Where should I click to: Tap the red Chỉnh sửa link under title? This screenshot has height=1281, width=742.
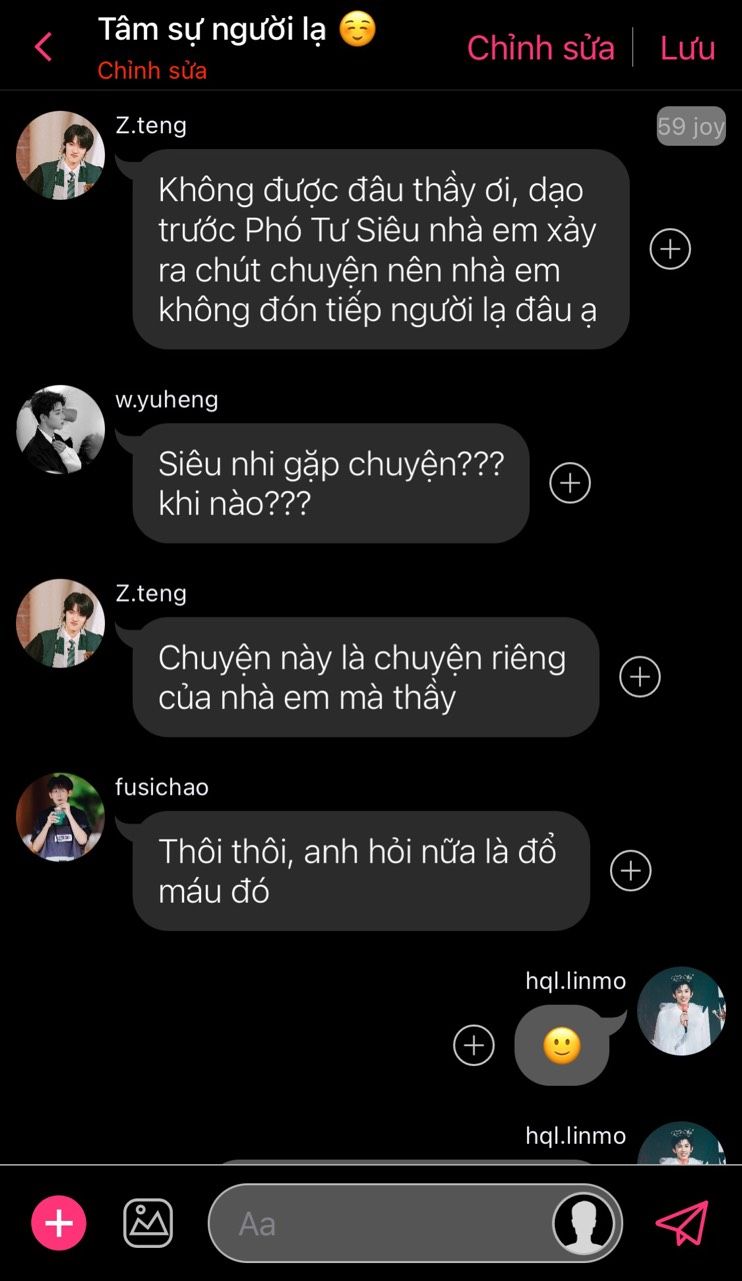[152, 71]
